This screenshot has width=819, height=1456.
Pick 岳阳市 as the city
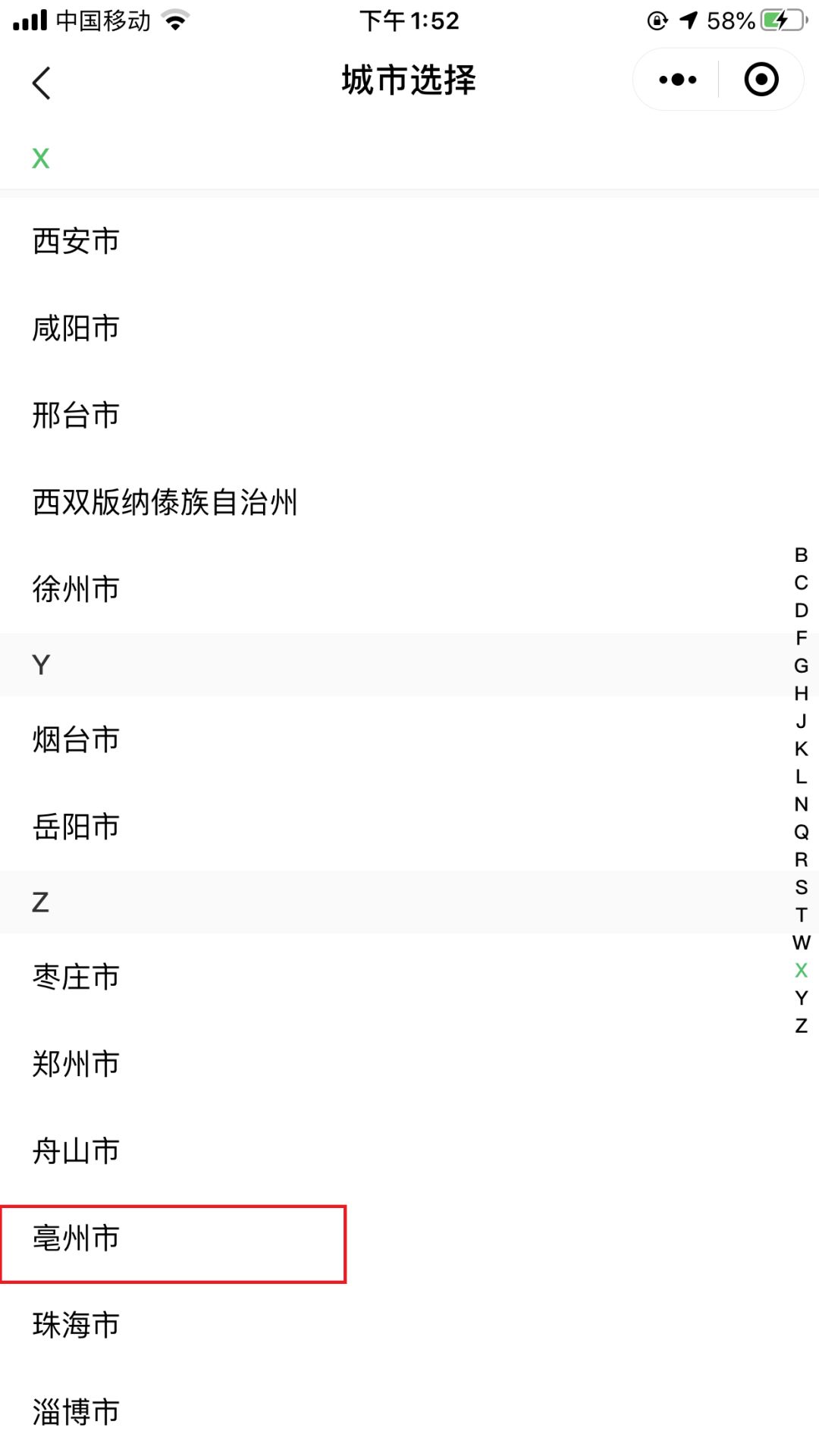409,827
